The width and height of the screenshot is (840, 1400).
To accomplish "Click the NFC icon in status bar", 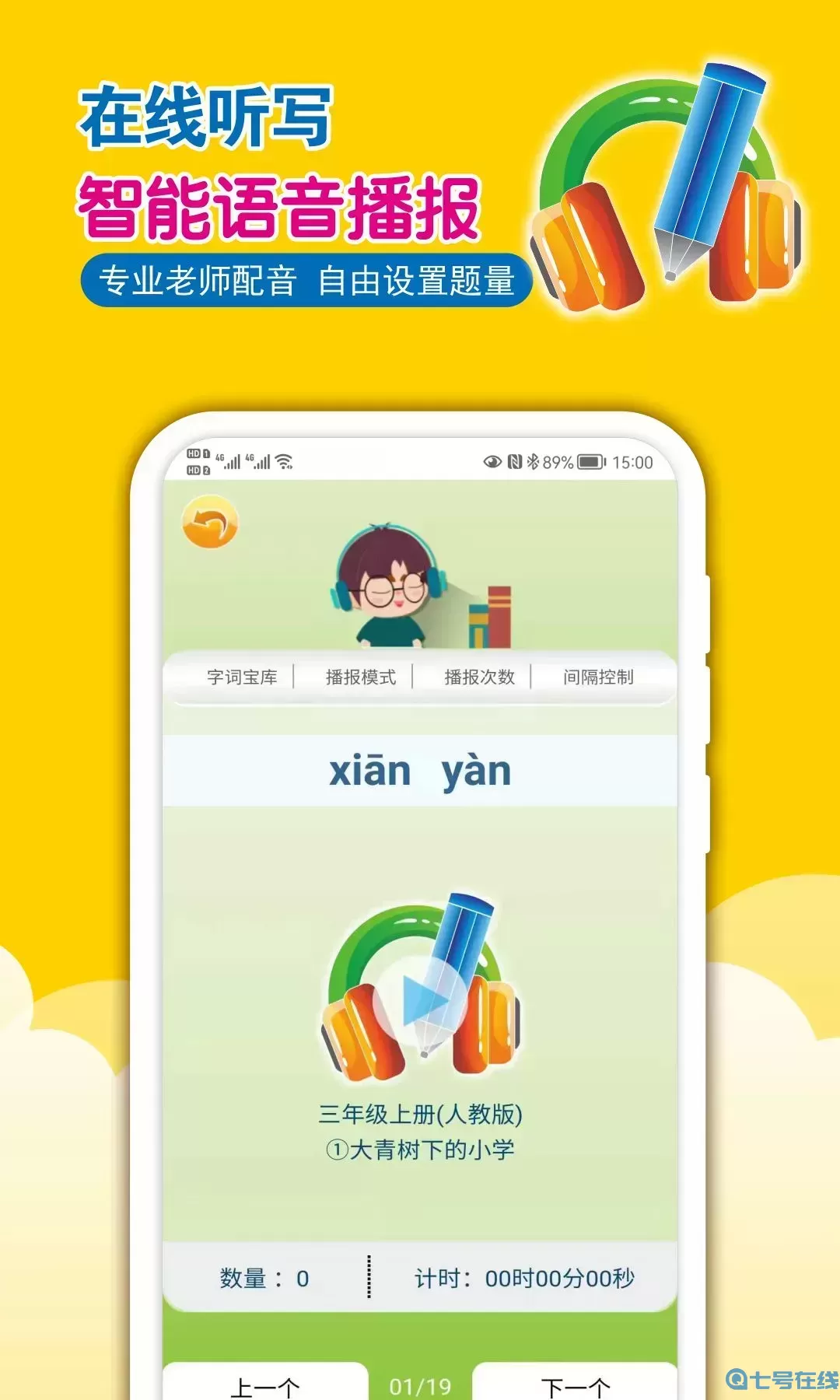I will pyautogui.click(x=514, y=460).
